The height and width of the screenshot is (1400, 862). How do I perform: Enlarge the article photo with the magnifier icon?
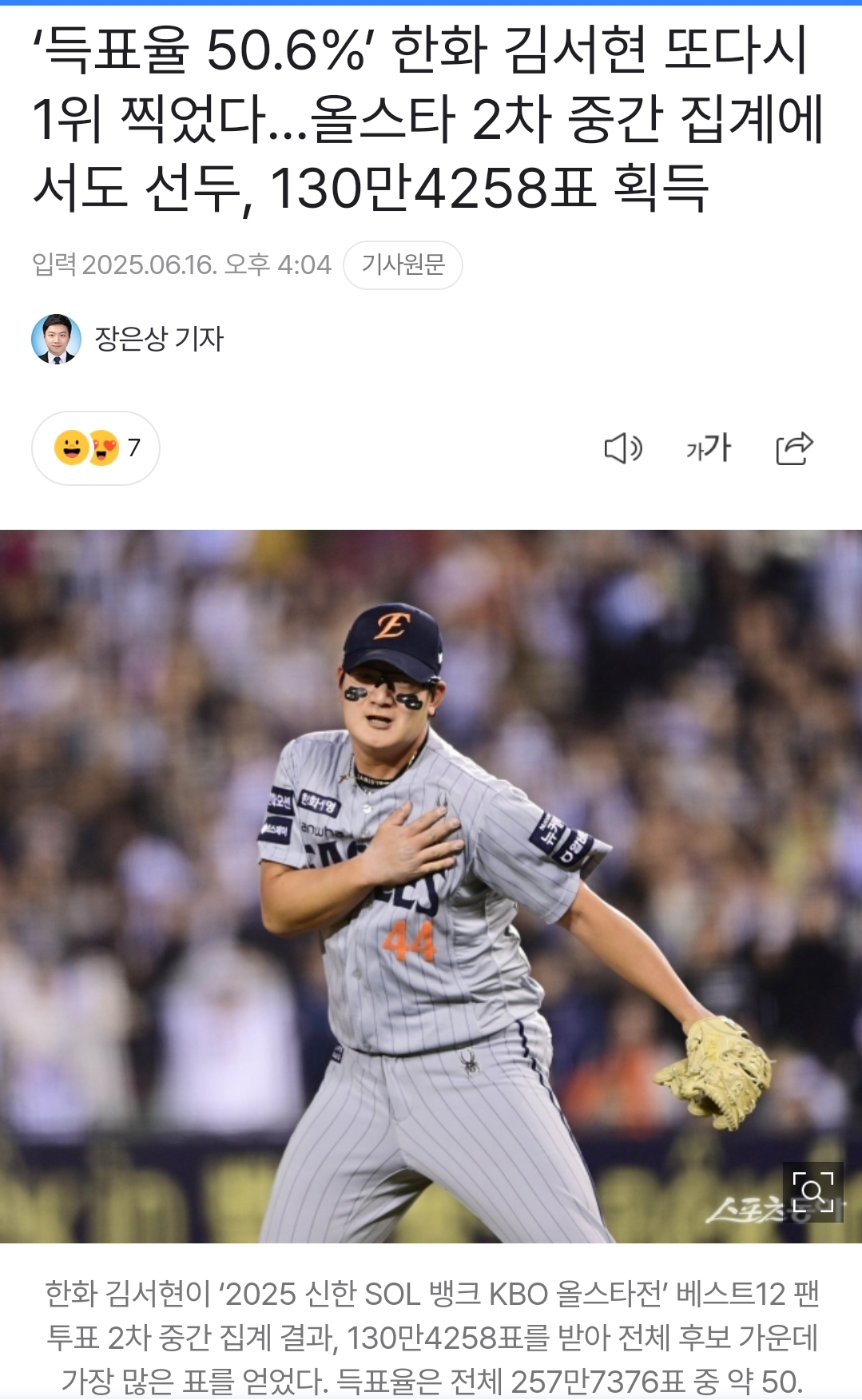(x=812, y=1192)
